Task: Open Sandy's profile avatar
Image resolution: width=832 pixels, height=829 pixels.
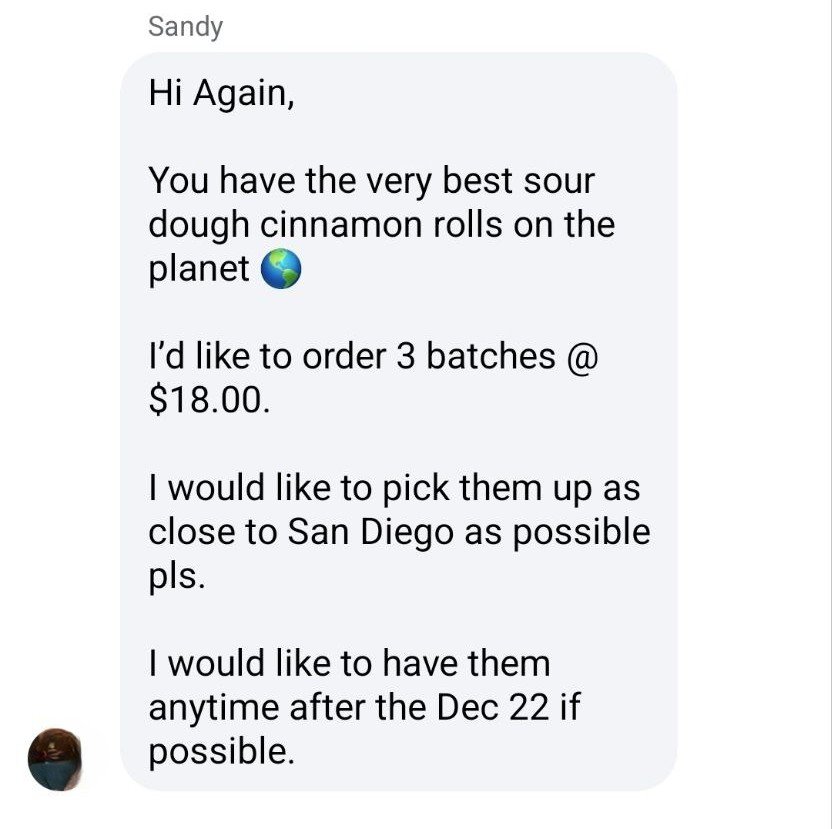Action: (x=55, y=759)
